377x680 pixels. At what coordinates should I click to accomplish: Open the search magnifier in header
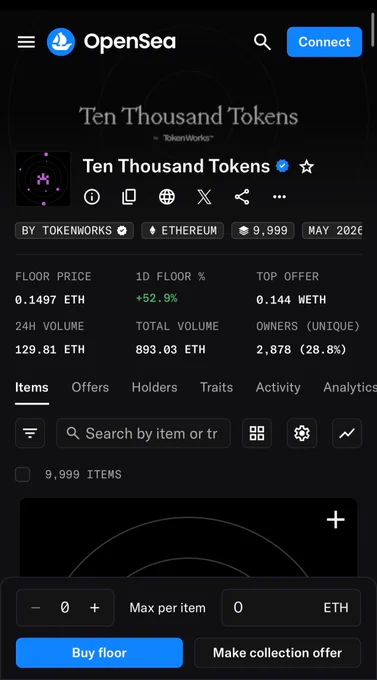pyautogui.click(x=262, y=42)
